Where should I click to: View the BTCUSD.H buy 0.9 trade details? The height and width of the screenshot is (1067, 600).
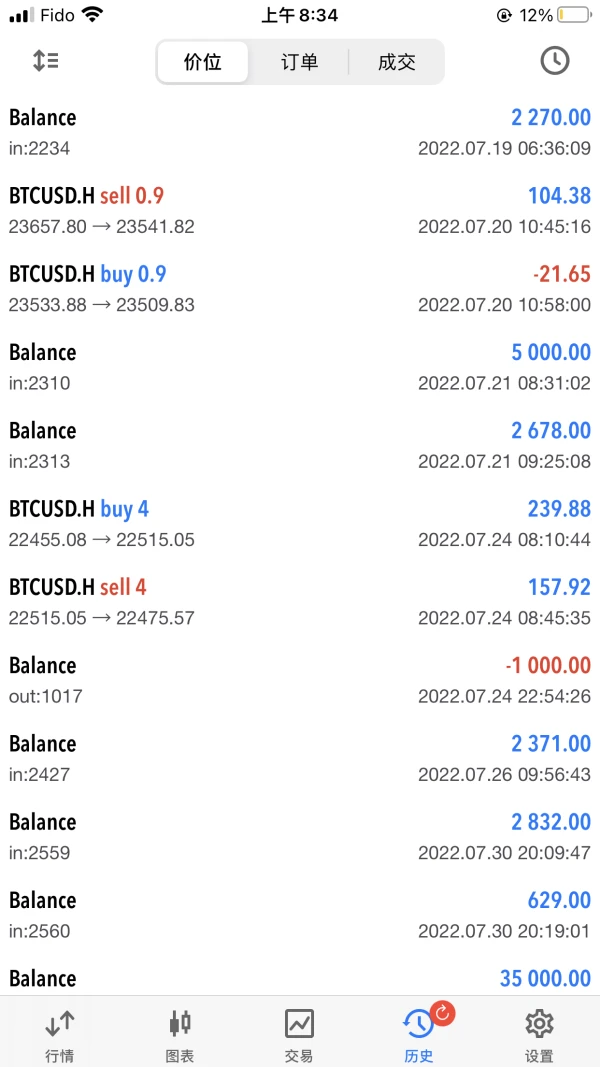pyautogui.click(x=299, y=288)
